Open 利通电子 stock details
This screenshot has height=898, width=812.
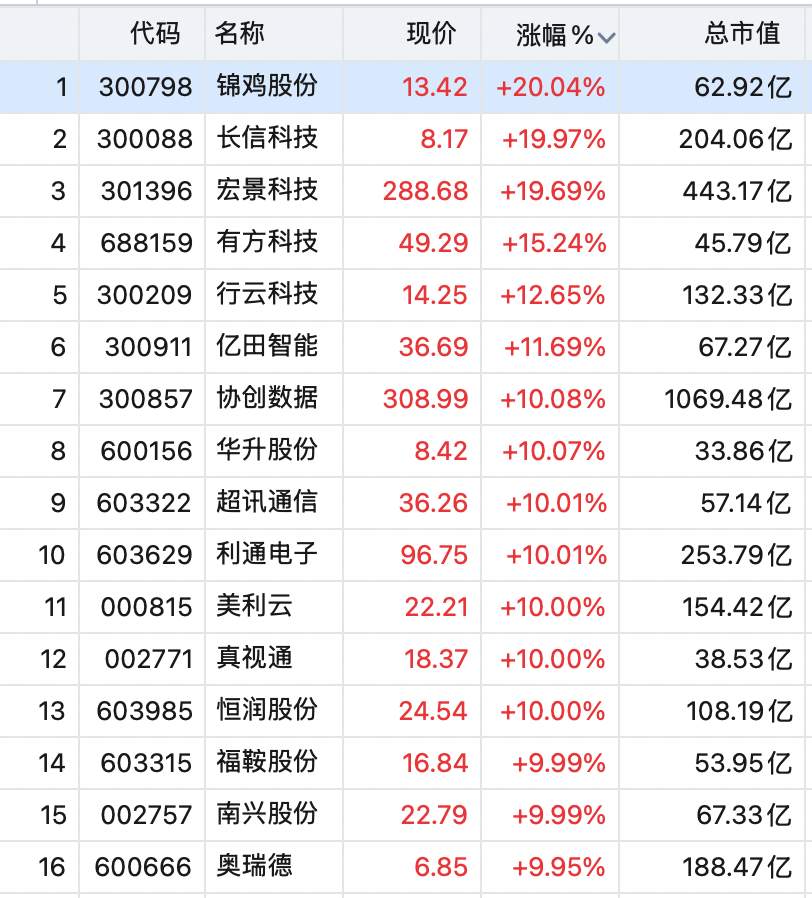[x=266, y=554]
